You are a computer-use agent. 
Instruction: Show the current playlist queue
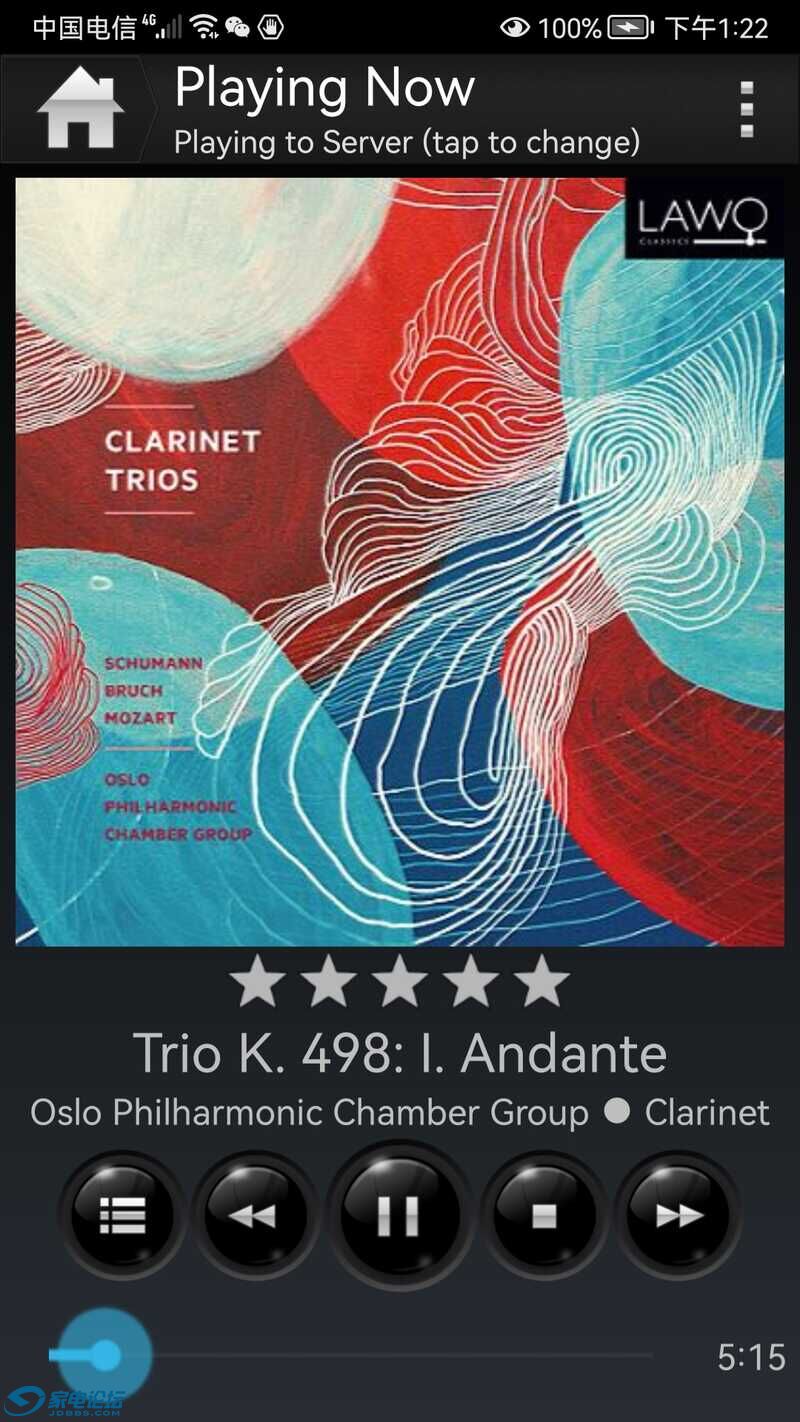point(122,1215)
